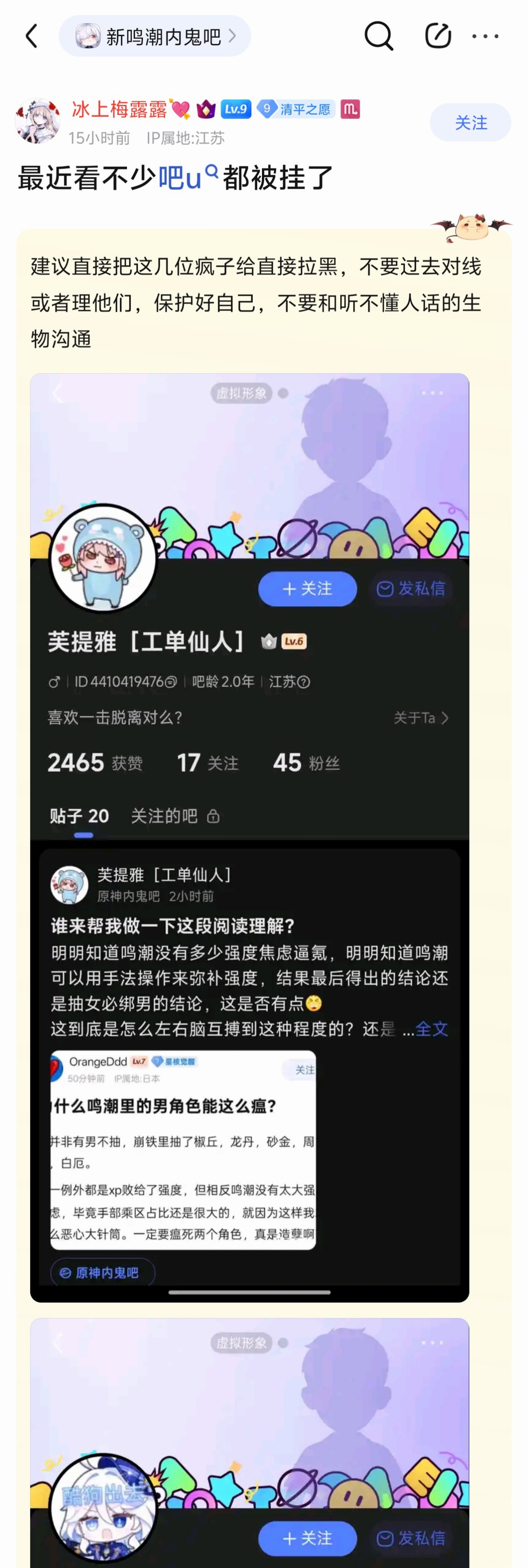Screen dimensions: 528x1568
Task: Open the 新鸣潮内鬼吧 forum chip
Action: pos(155,37)
